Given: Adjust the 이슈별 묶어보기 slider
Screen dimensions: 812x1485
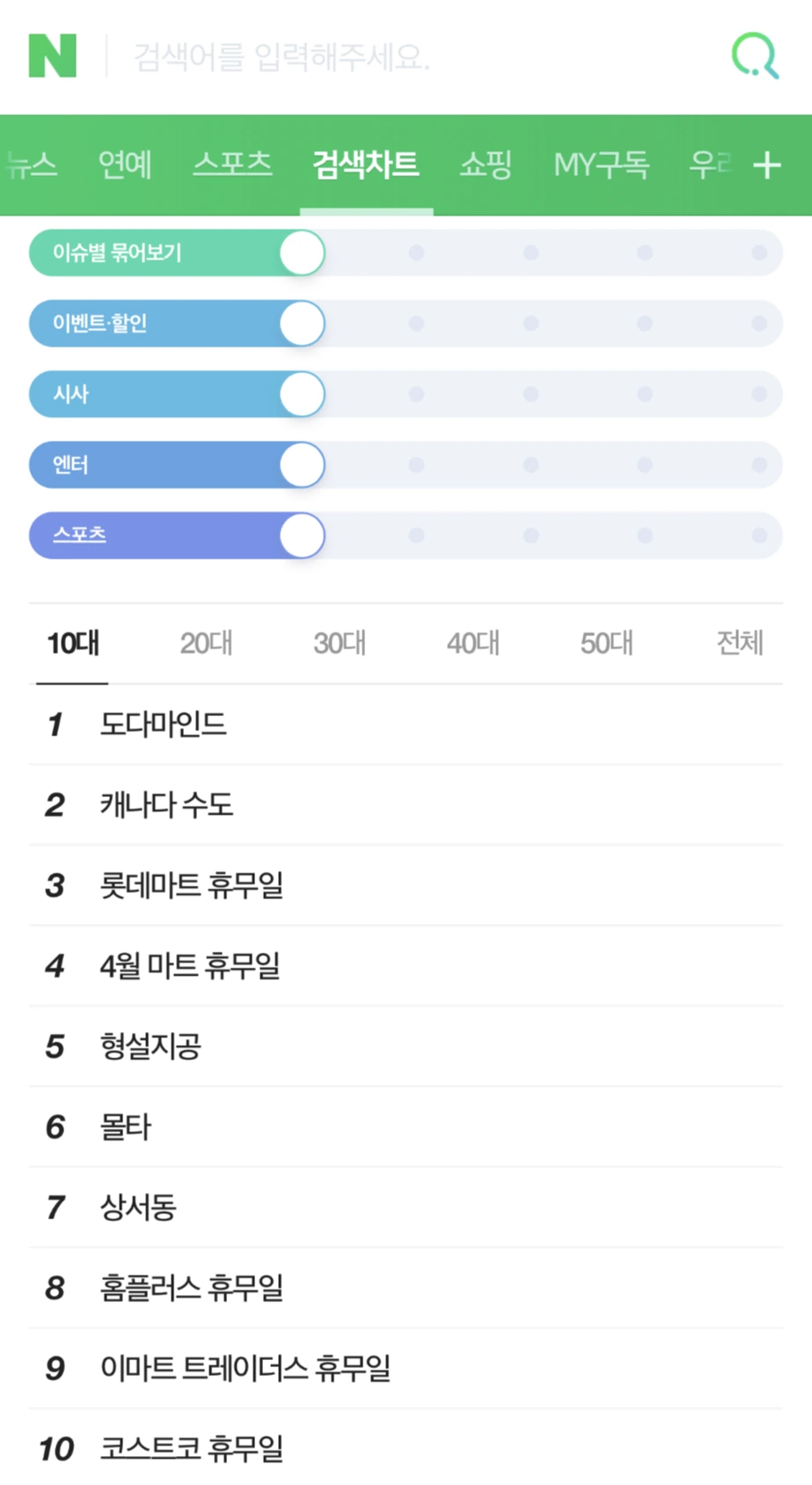Looking at the screenshot, I should (x=302, y=252).
